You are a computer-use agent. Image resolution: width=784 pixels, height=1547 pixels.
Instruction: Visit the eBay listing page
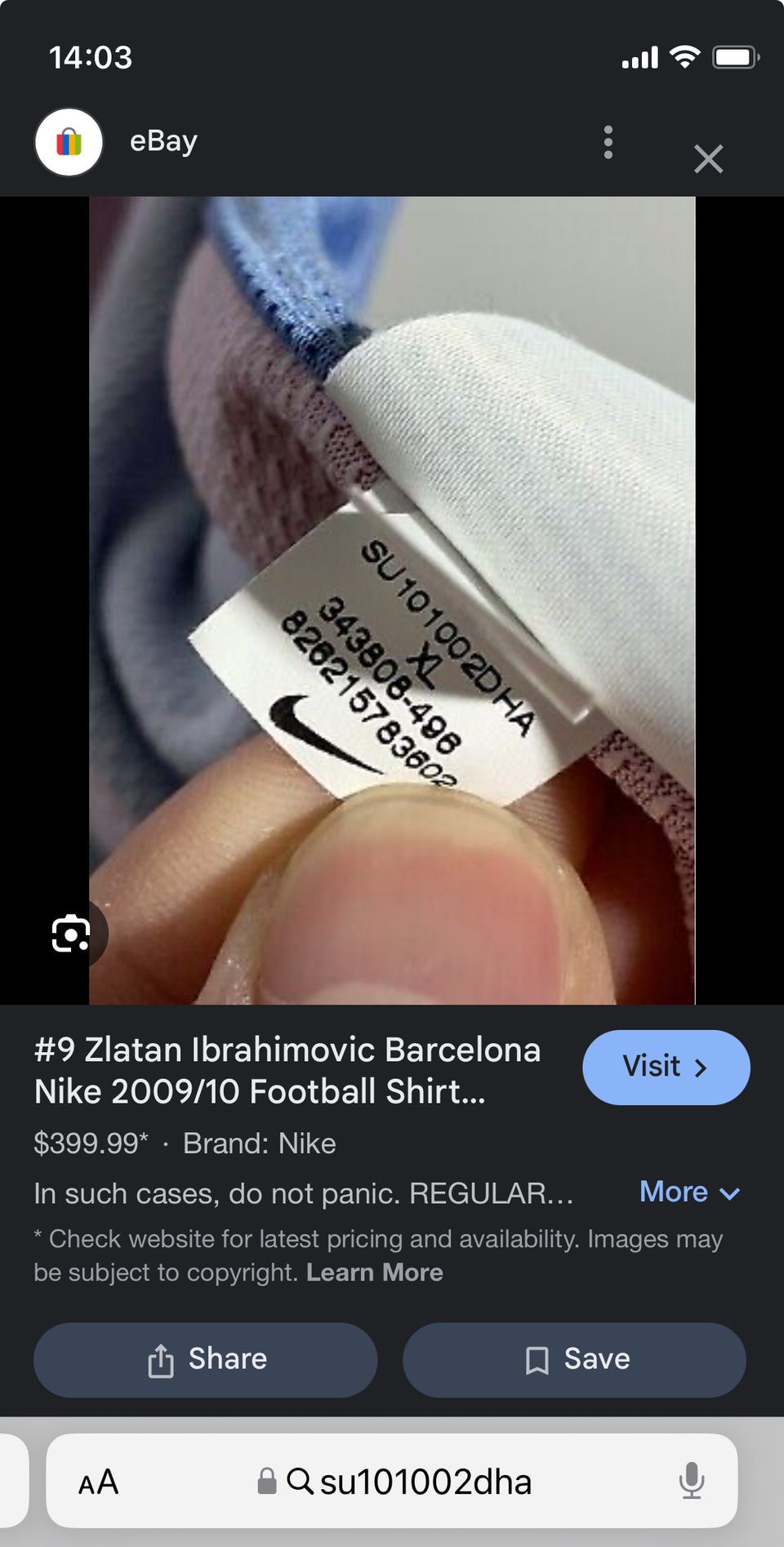click(x=666, y=1067)
